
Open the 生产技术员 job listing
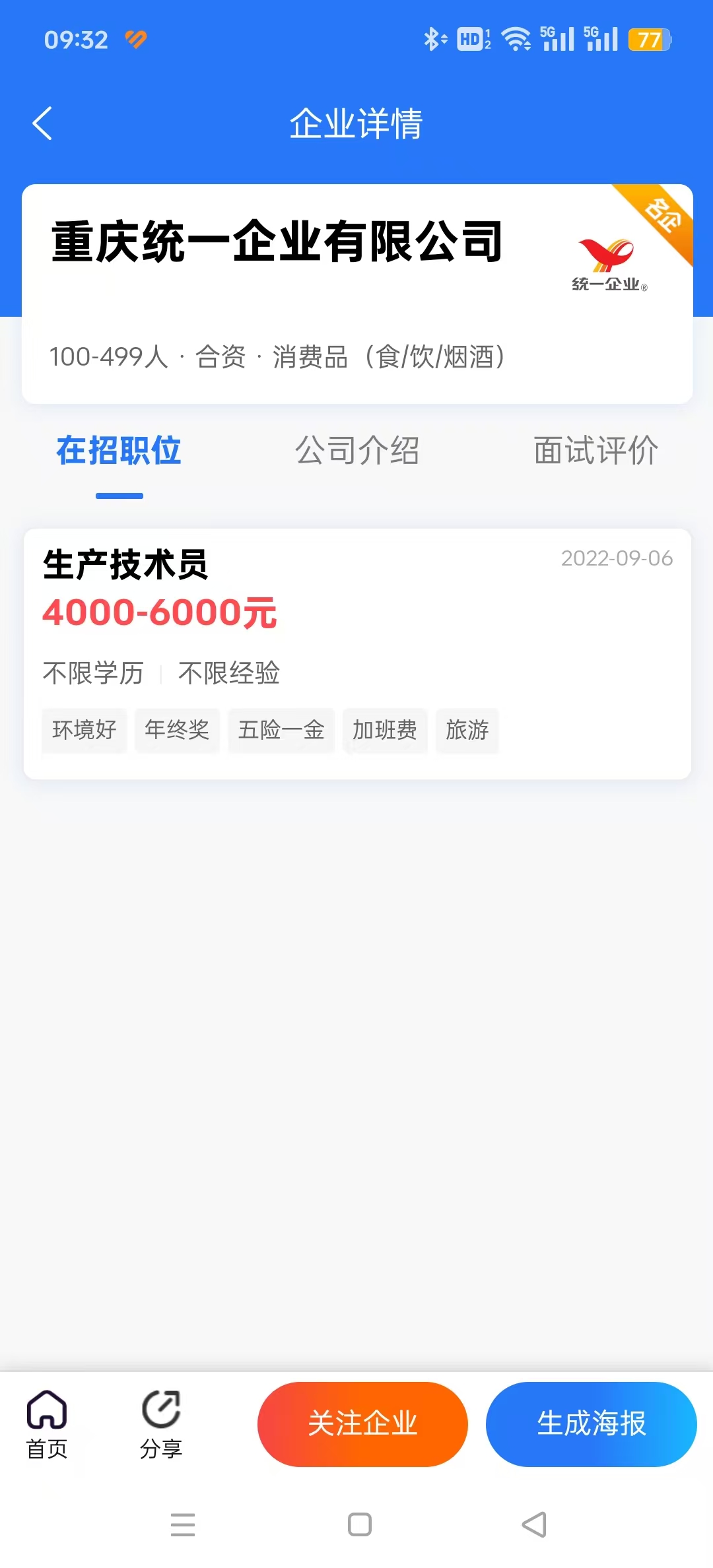point(356,653)
